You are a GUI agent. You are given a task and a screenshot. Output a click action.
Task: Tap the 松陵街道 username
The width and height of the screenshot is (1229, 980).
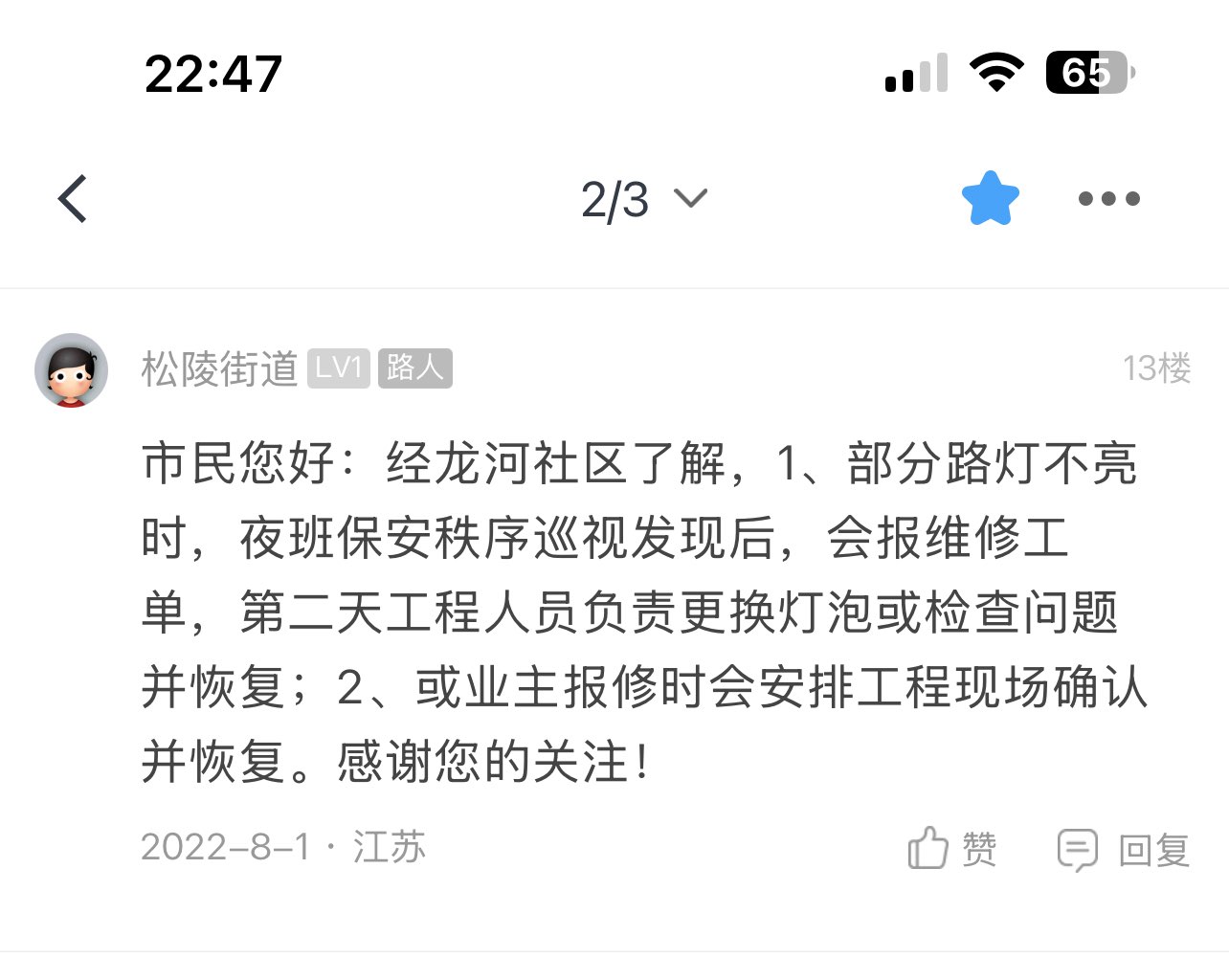(x=220, y=369)
